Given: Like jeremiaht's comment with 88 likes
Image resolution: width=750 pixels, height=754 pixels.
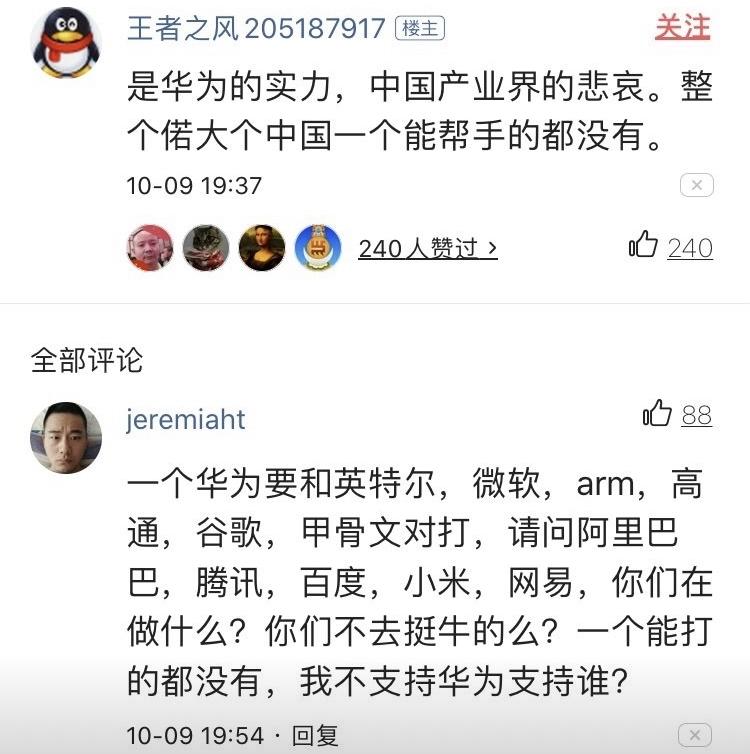Looking at the screenshot, I should [x=658, y=414].
